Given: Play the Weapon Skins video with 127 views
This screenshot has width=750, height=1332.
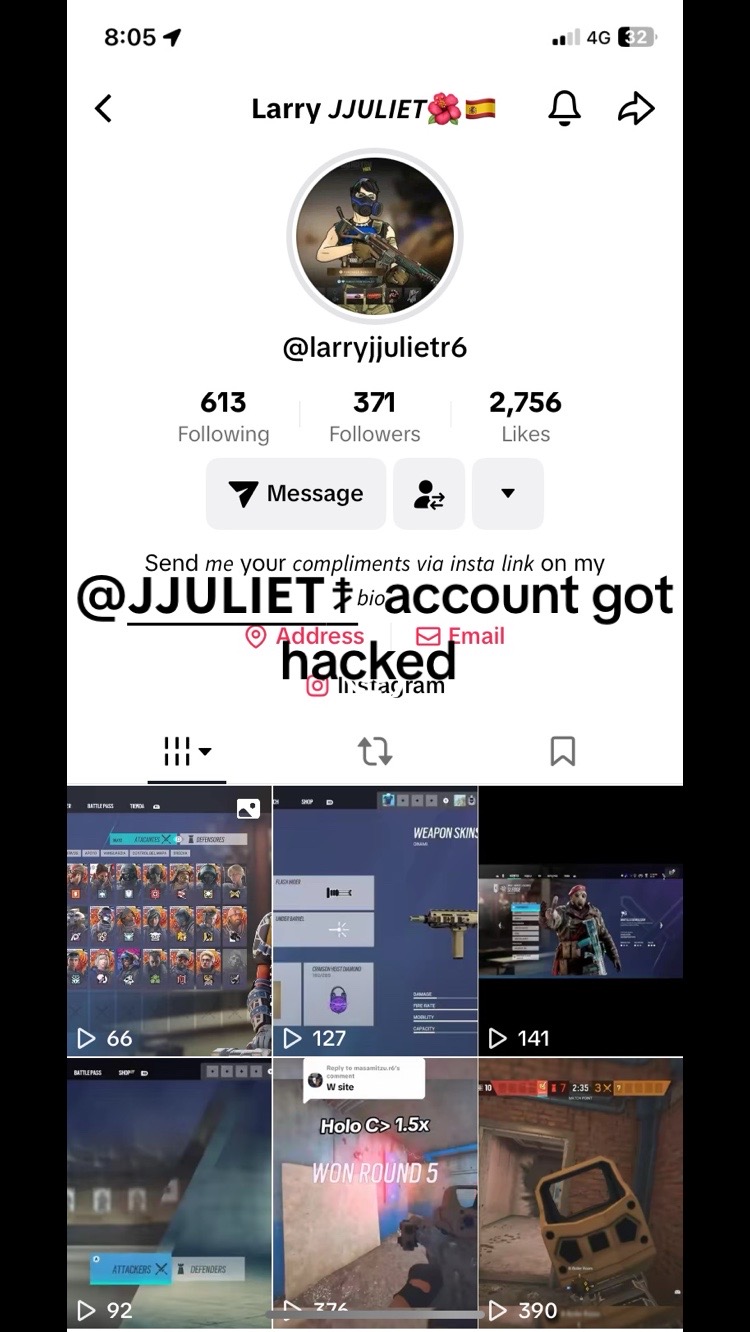Looking at the screenshot, I should (375, 920).
